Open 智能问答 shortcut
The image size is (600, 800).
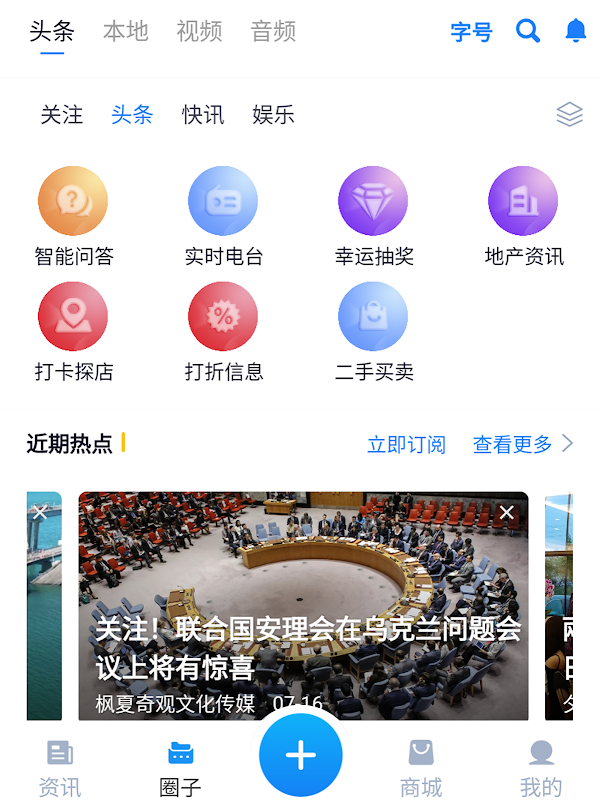point(73,216)
